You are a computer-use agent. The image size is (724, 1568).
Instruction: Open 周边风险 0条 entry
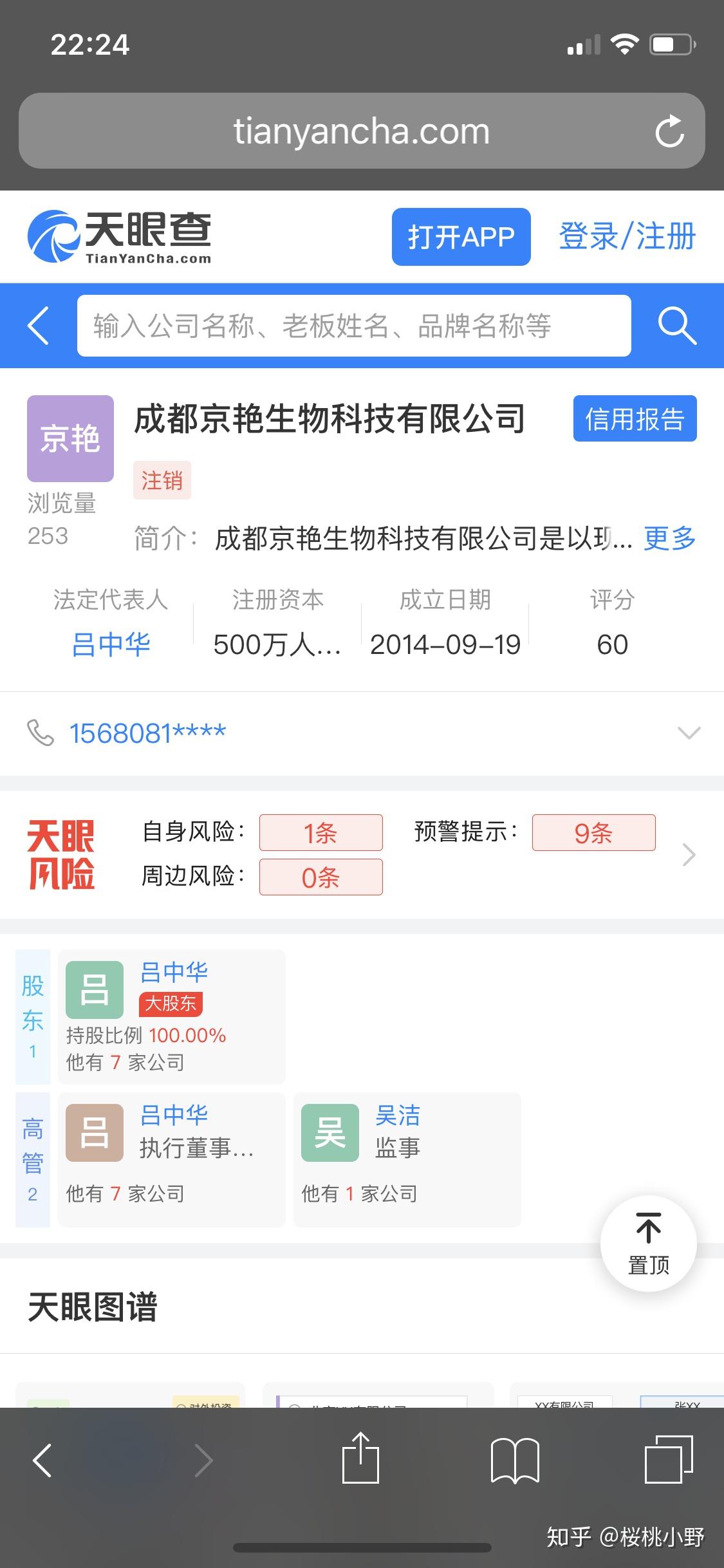(x=320, y=877)
